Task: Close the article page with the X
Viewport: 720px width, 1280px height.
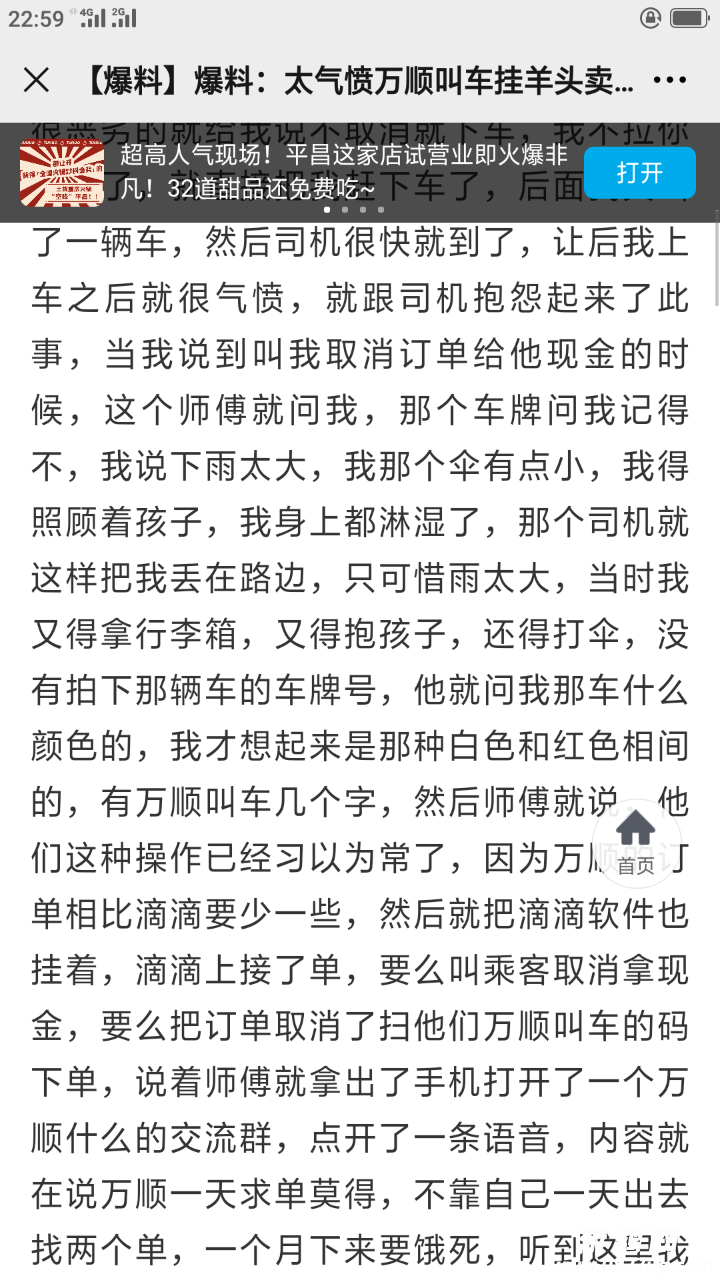Action: 36,81
